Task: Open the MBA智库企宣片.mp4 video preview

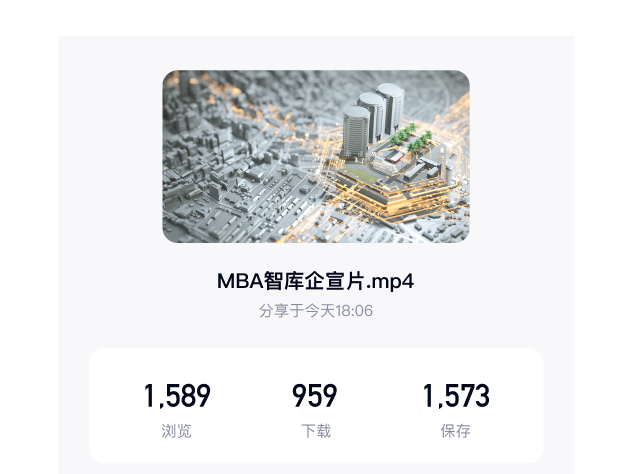Action: pos(315,156)
